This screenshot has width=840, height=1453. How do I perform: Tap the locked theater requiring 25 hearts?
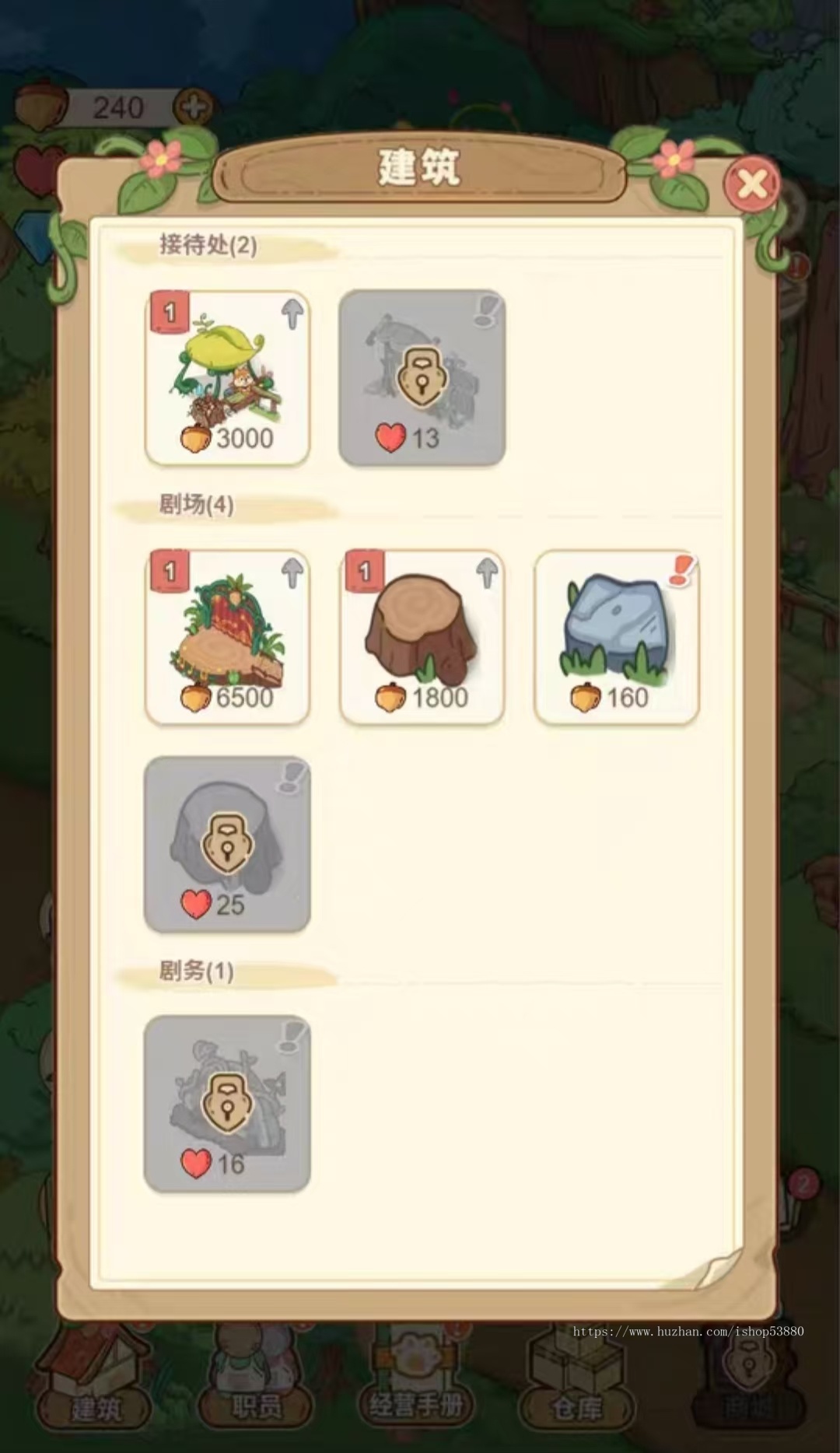click(227, 845)
